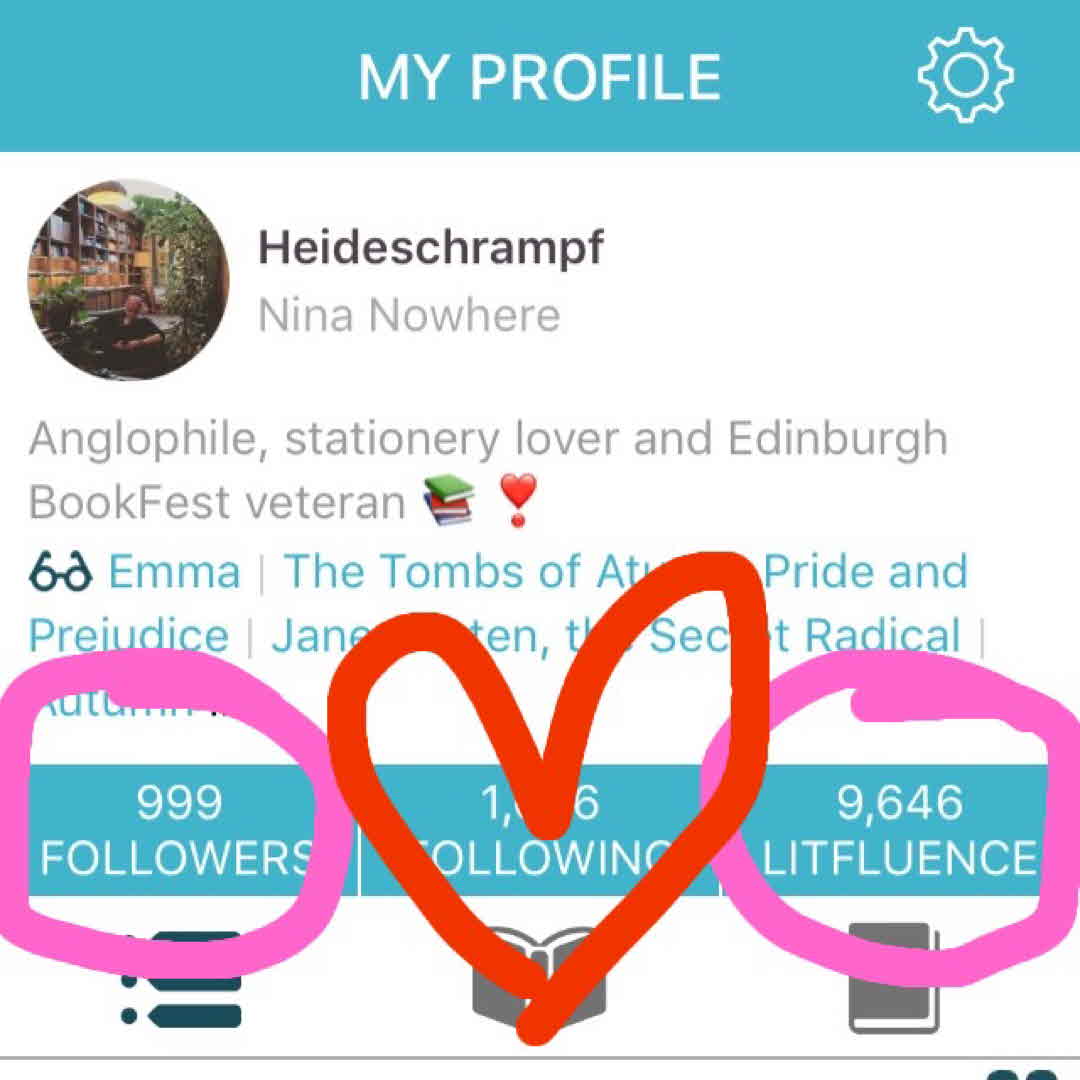Open the settings gear
Viewport: 1080px width, 1080px height.
(964, 76)
